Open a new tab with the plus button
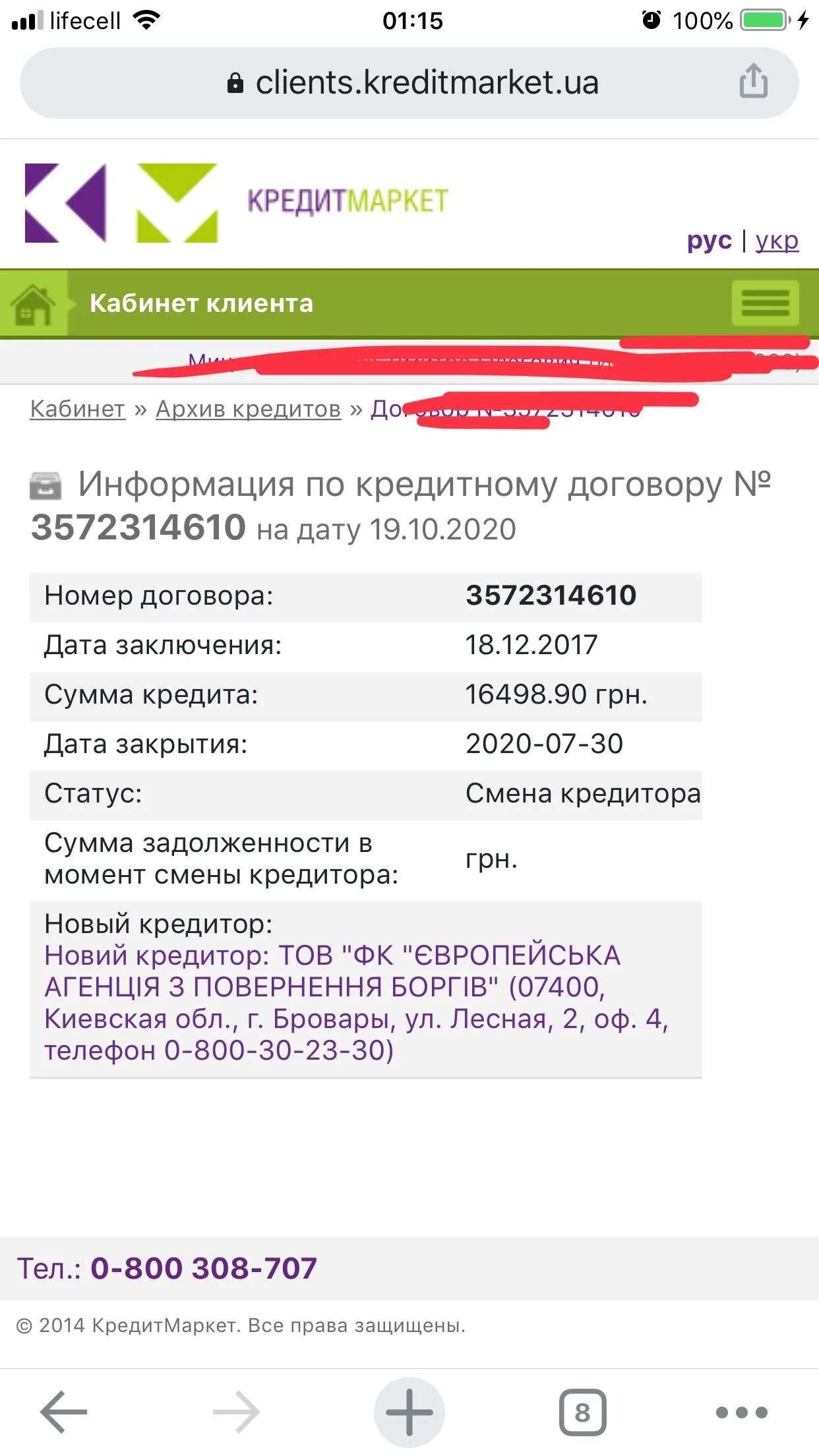The width and height of the screenshot is (819, 1456). [409, 1412]
